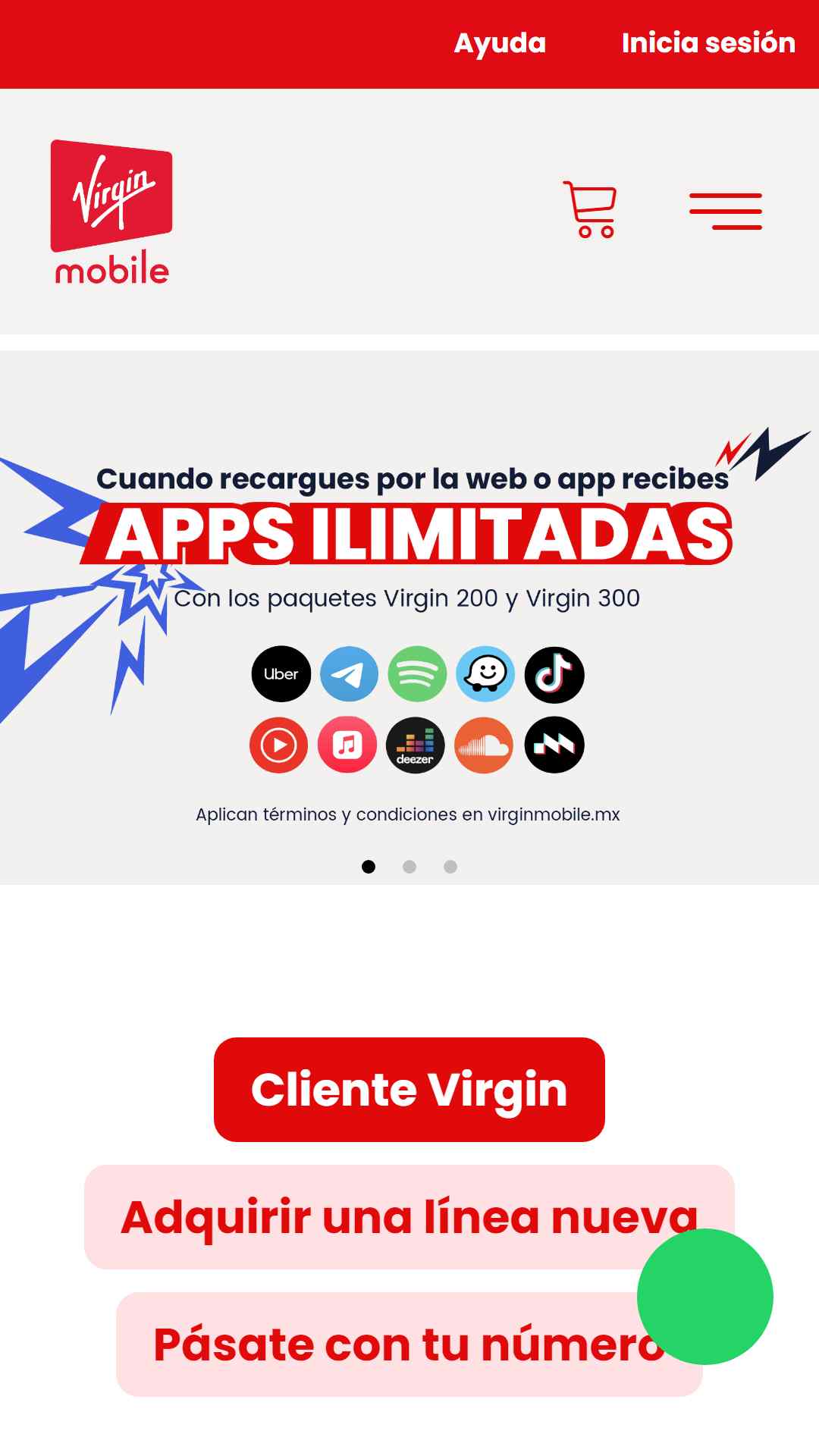Tap Inicia sesión to log in

pyautogui.click(x=708, y=43)
